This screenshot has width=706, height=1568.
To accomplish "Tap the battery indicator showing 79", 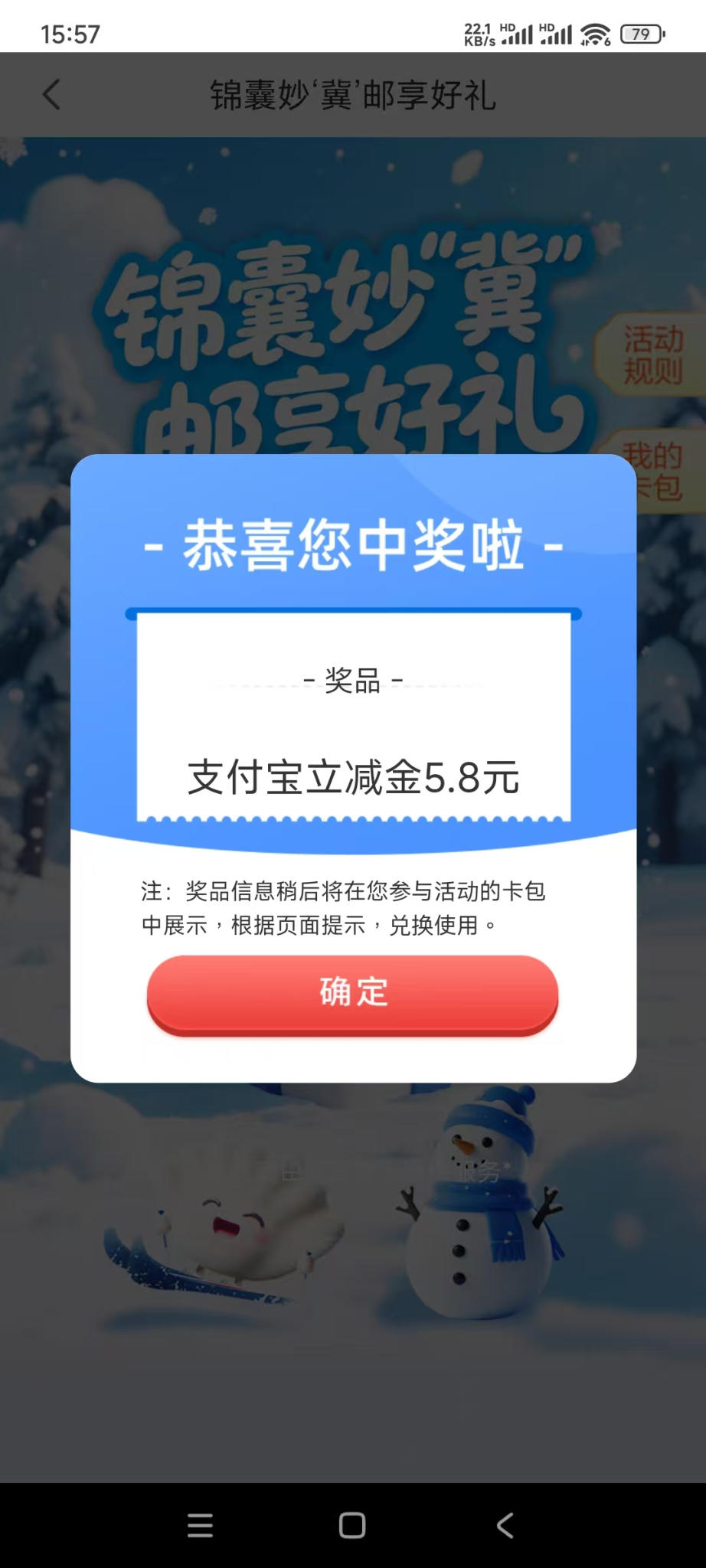I will click(x=643, y=34).
